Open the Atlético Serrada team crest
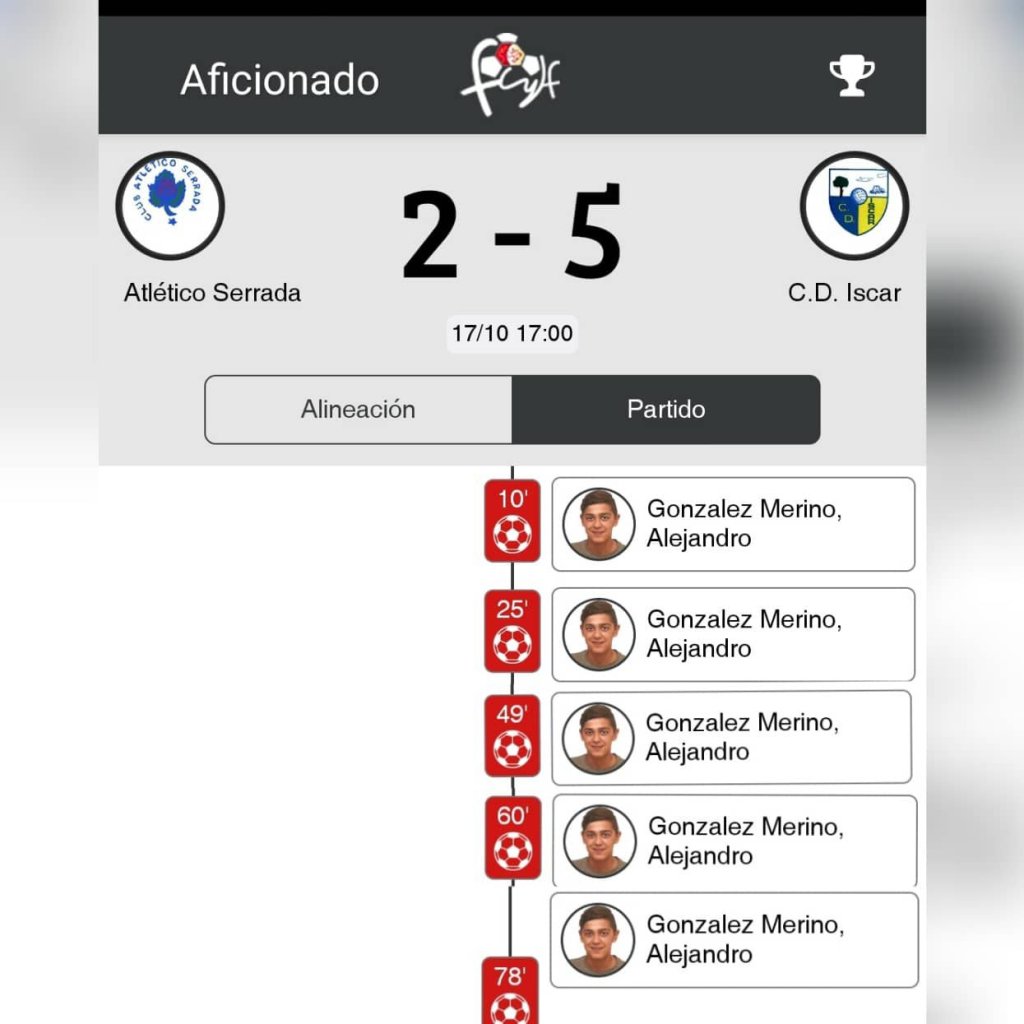Screen dimensions: 1024x1024 coord(170,206)
